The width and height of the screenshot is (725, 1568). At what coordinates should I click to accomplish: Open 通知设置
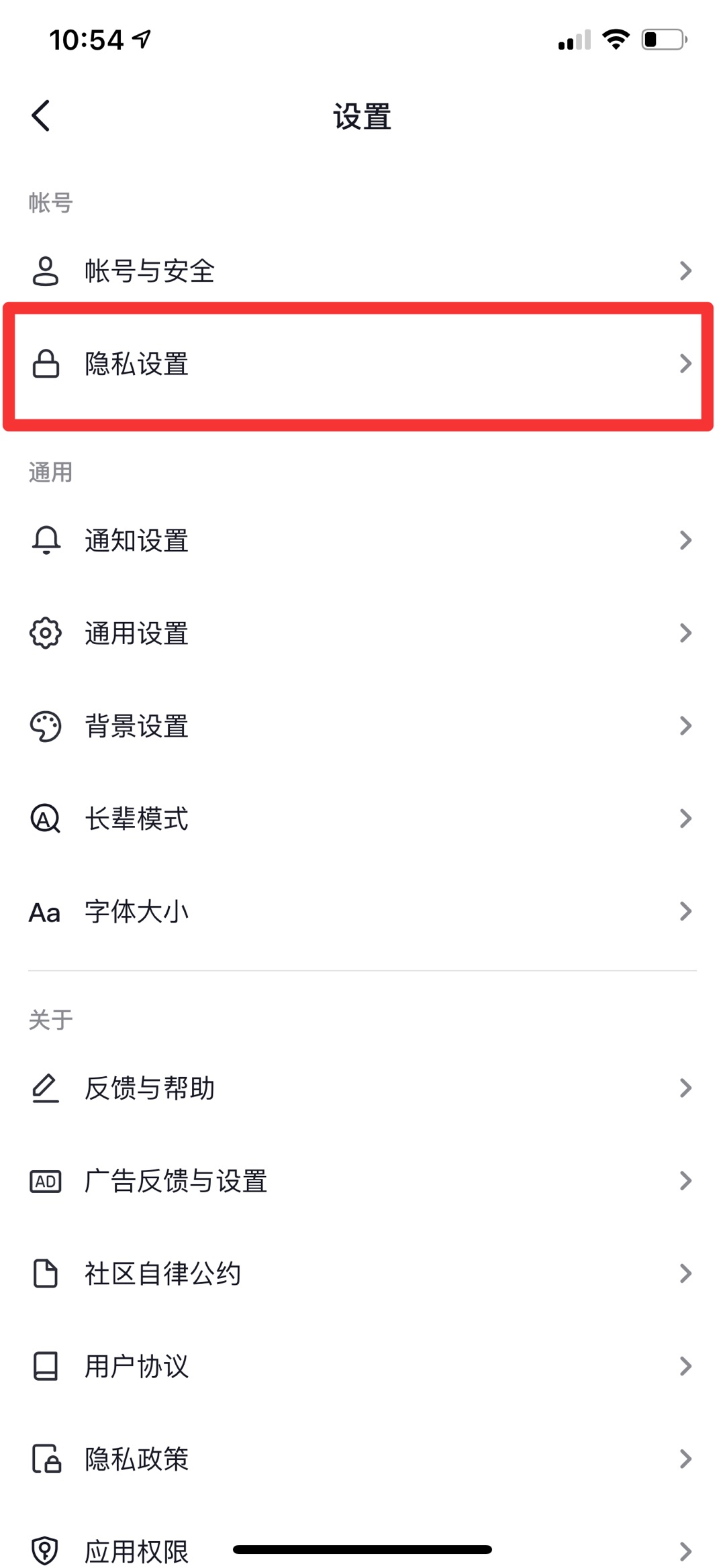362,541
